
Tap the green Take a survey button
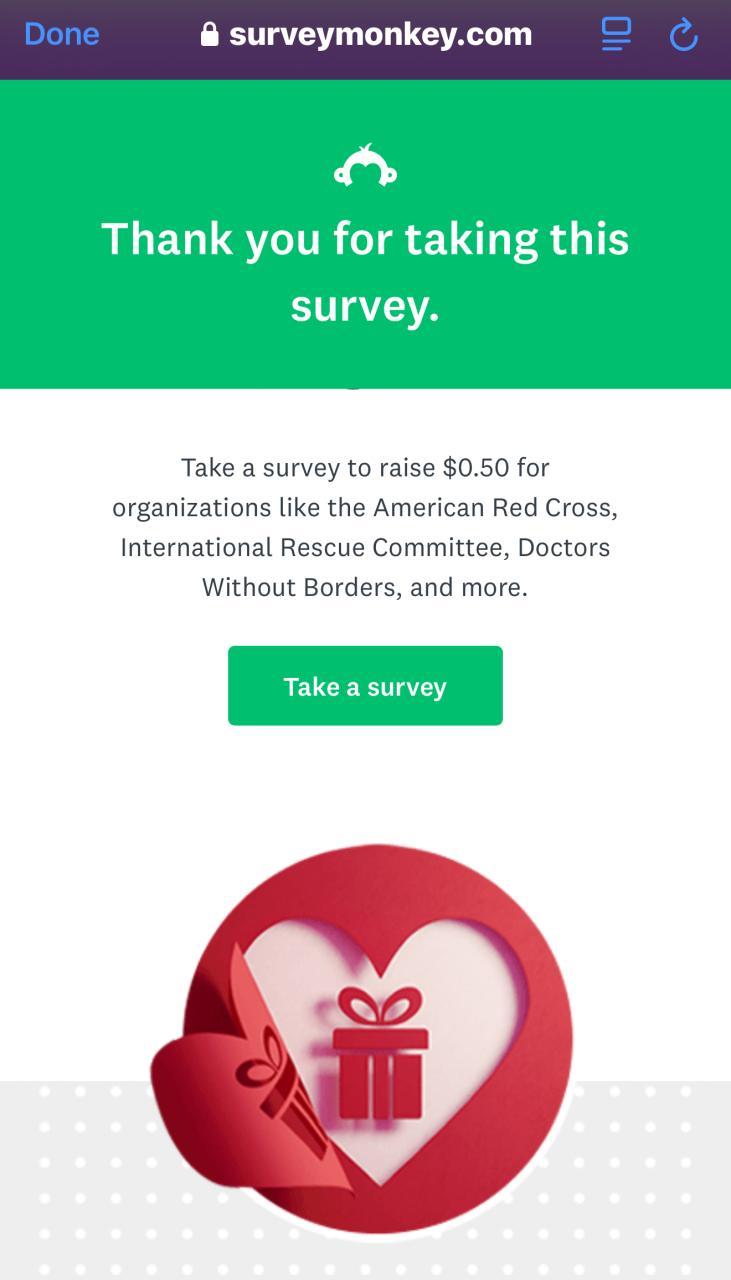pyautogui.click(x=365, y=686)
